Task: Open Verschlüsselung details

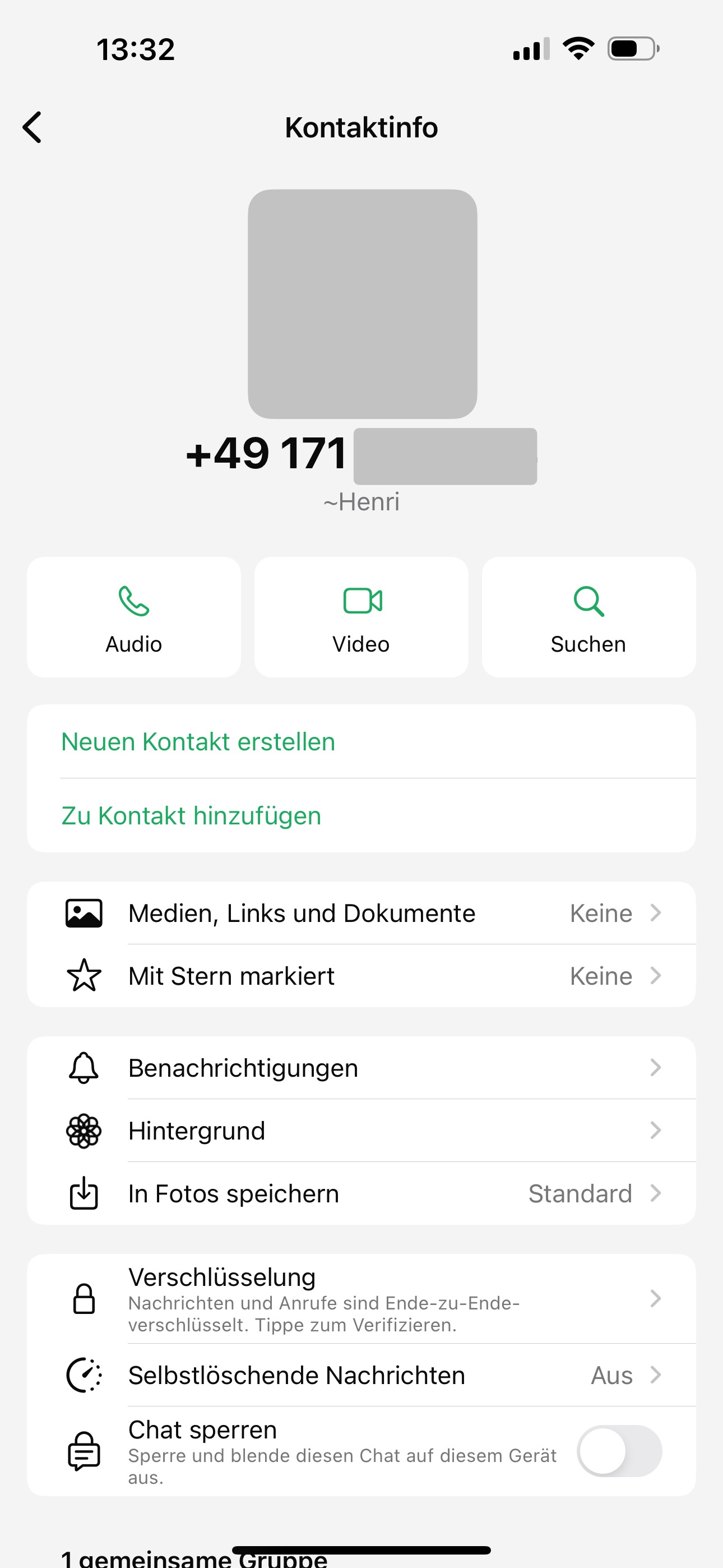Action: [x=361, y=1298]
